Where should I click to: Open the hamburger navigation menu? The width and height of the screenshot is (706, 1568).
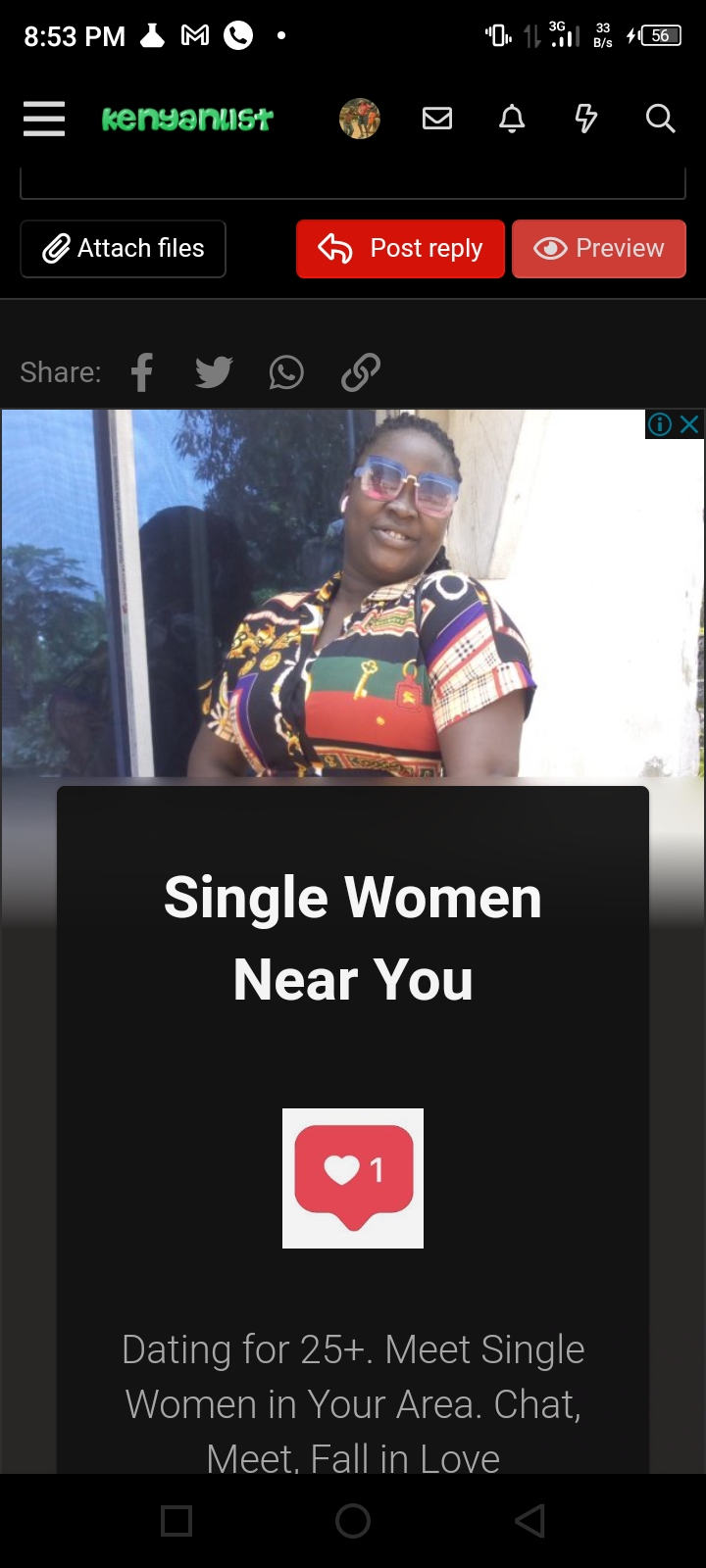pyautogui.click(x=44, y=119)
